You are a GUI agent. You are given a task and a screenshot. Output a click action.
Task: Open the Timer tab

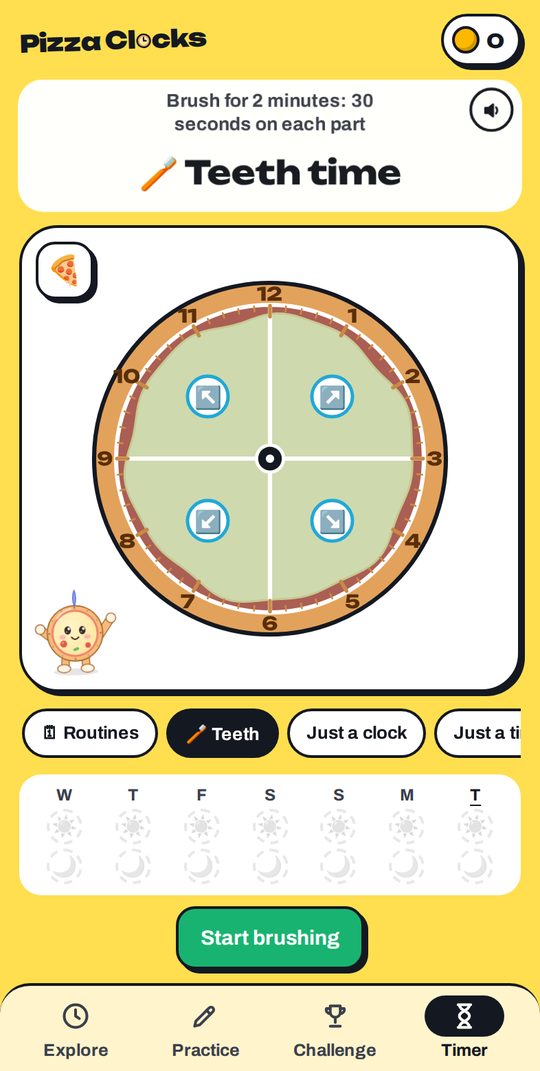coord(464,1029)
